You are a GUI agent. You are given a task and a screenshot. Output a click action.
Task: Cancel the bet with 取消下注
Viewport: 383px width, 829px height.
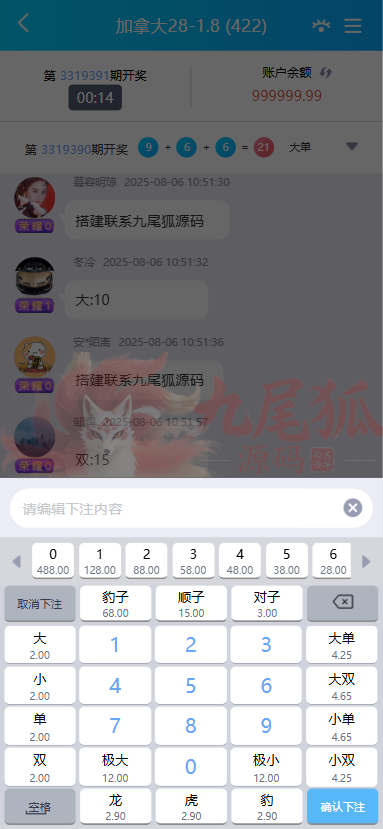pyautogui.click(x=40, y=603)
